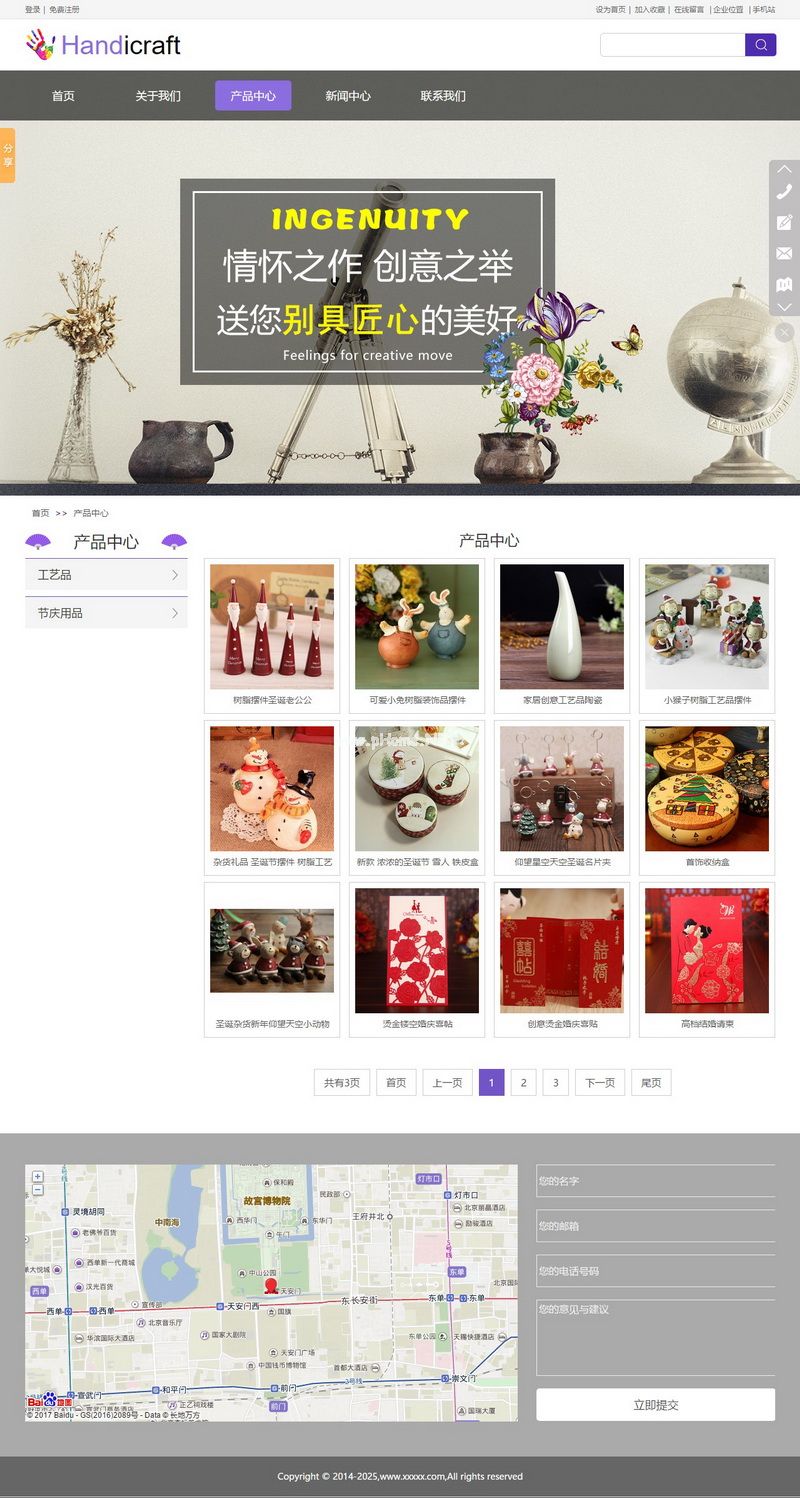
Task: Tap the search magnifier button
Action: [760, 45]
